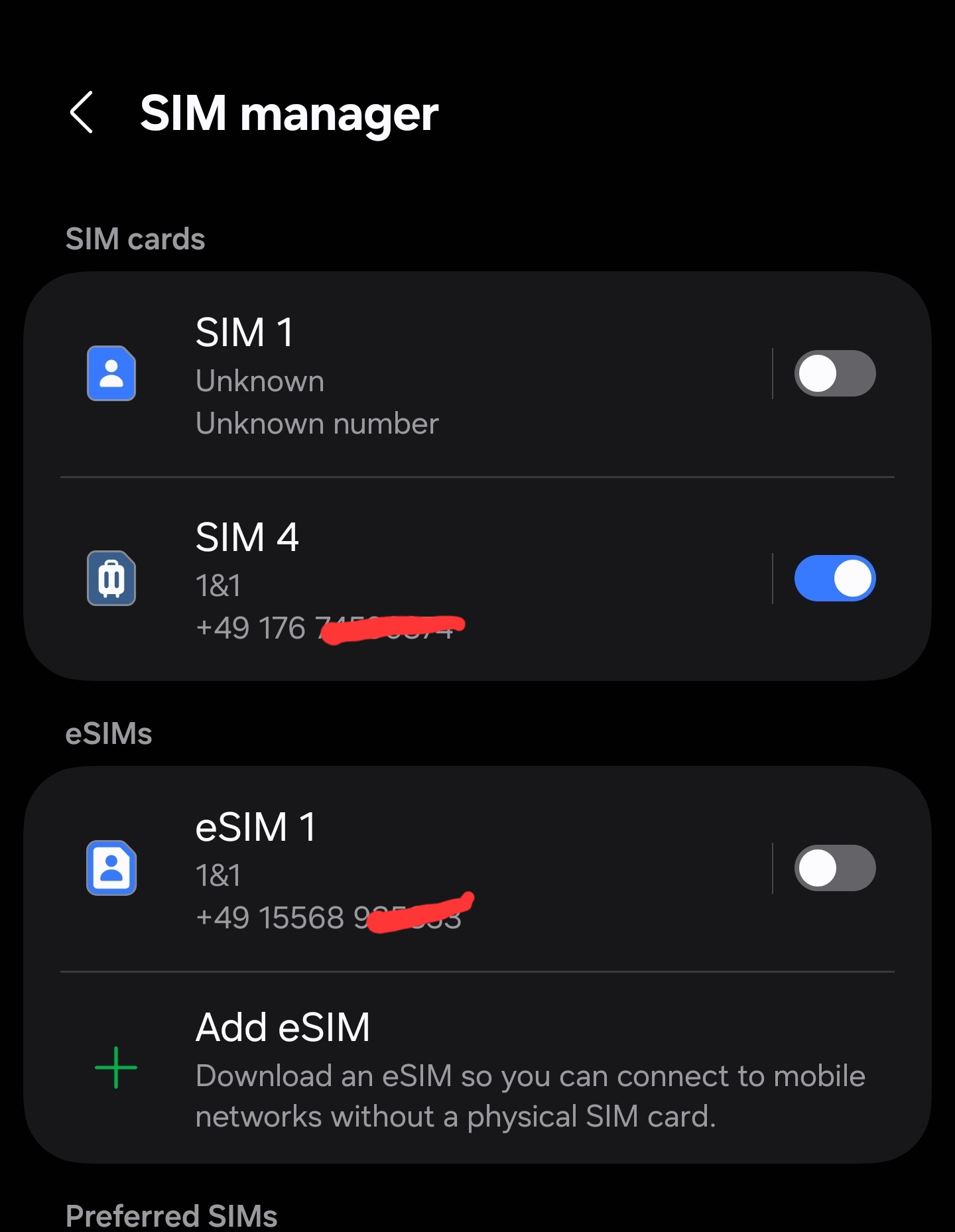This screenshot has height=1232, width=955.
Task: Disable the SIM 4 switch
Action: click(835, 578)
